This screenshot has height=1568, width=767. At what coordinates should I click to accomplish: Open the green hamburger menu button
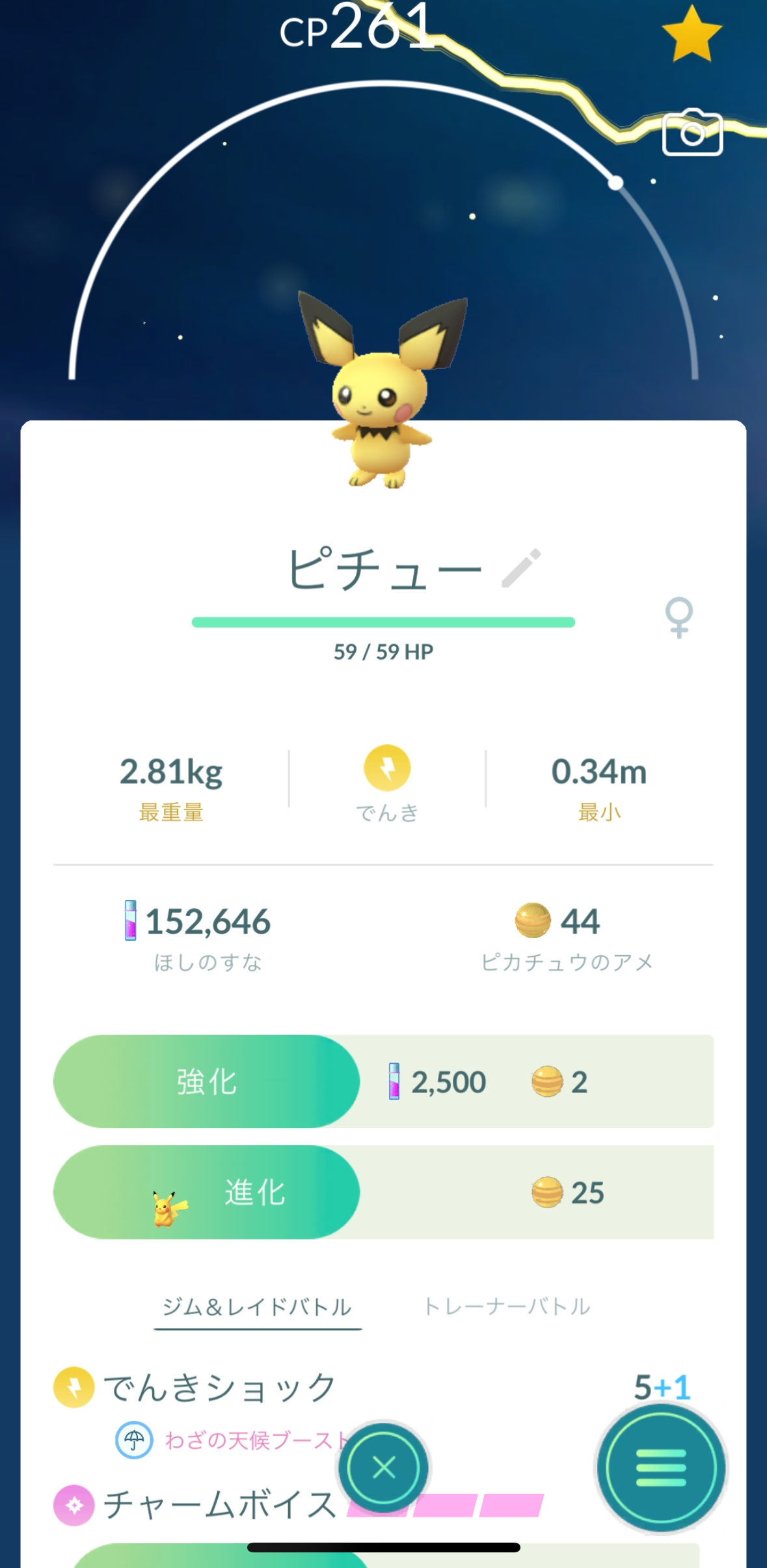click(x=660, y=1468)
